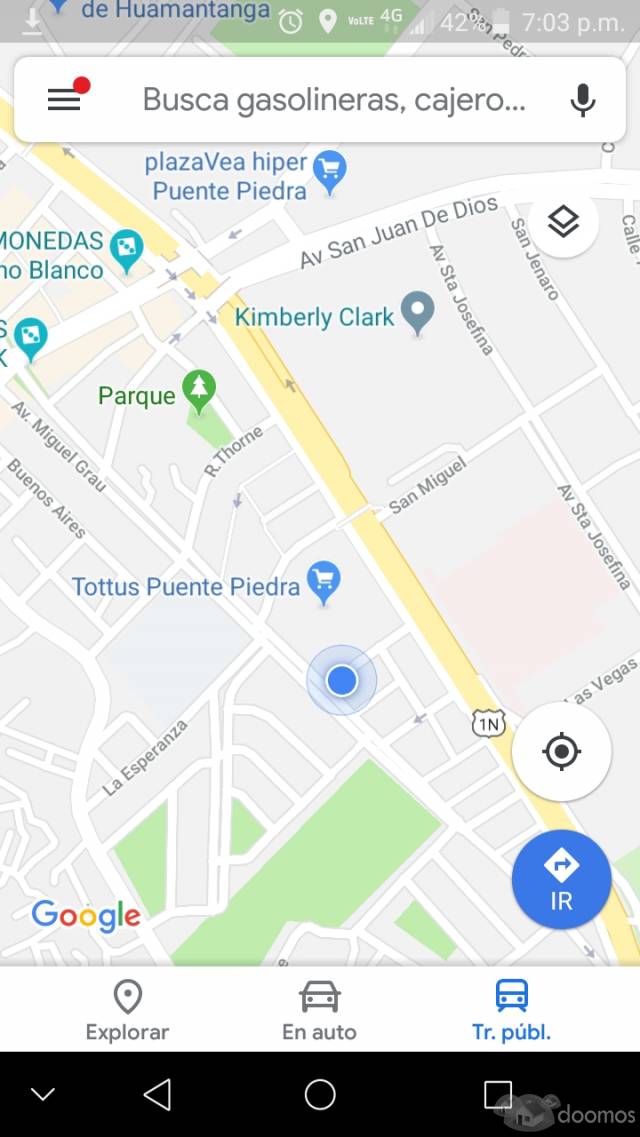Go back with the system back button
Viewport: 640px width, 1137px height.
pos(158,1094)
